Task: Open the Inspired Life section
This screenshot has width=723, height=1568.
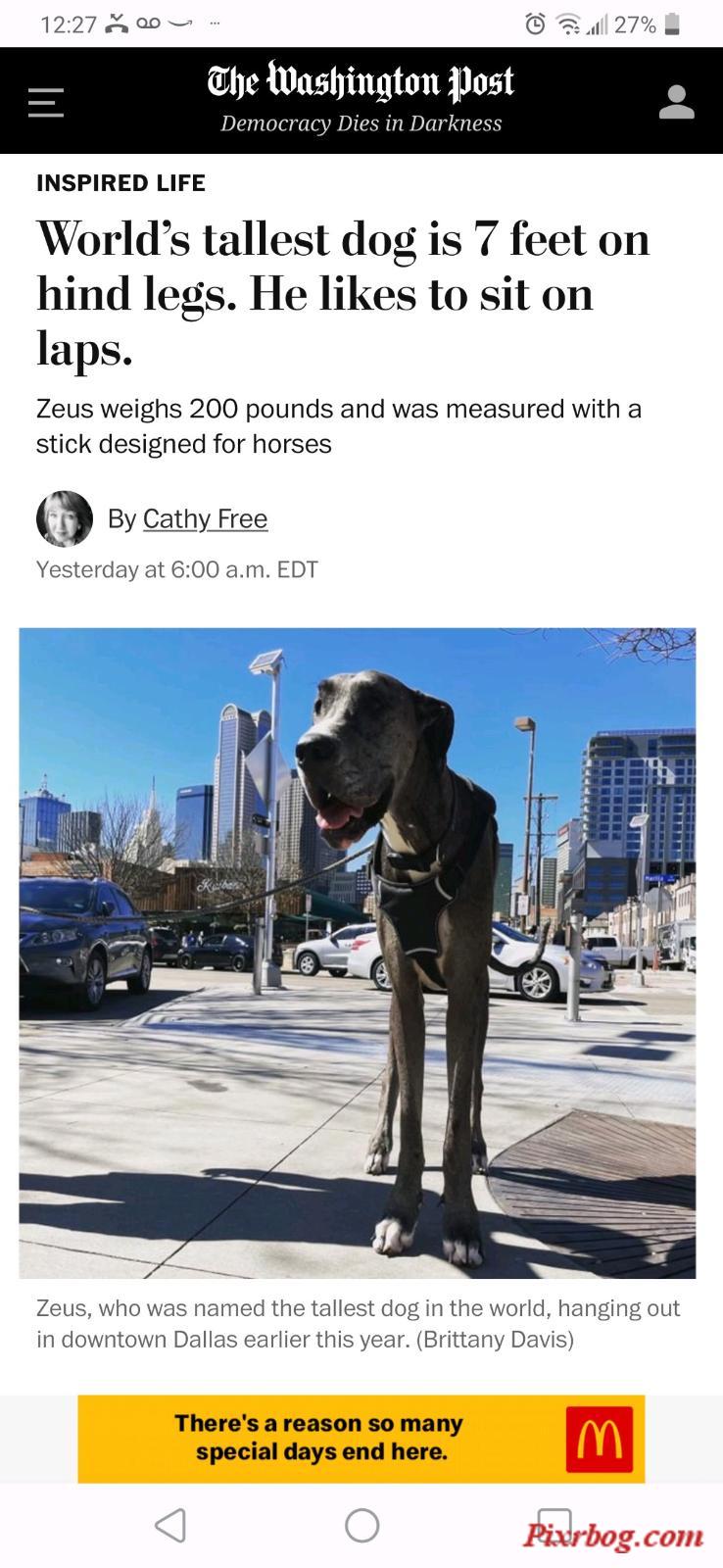Action: pyautogui.click(x=120, y=183)
